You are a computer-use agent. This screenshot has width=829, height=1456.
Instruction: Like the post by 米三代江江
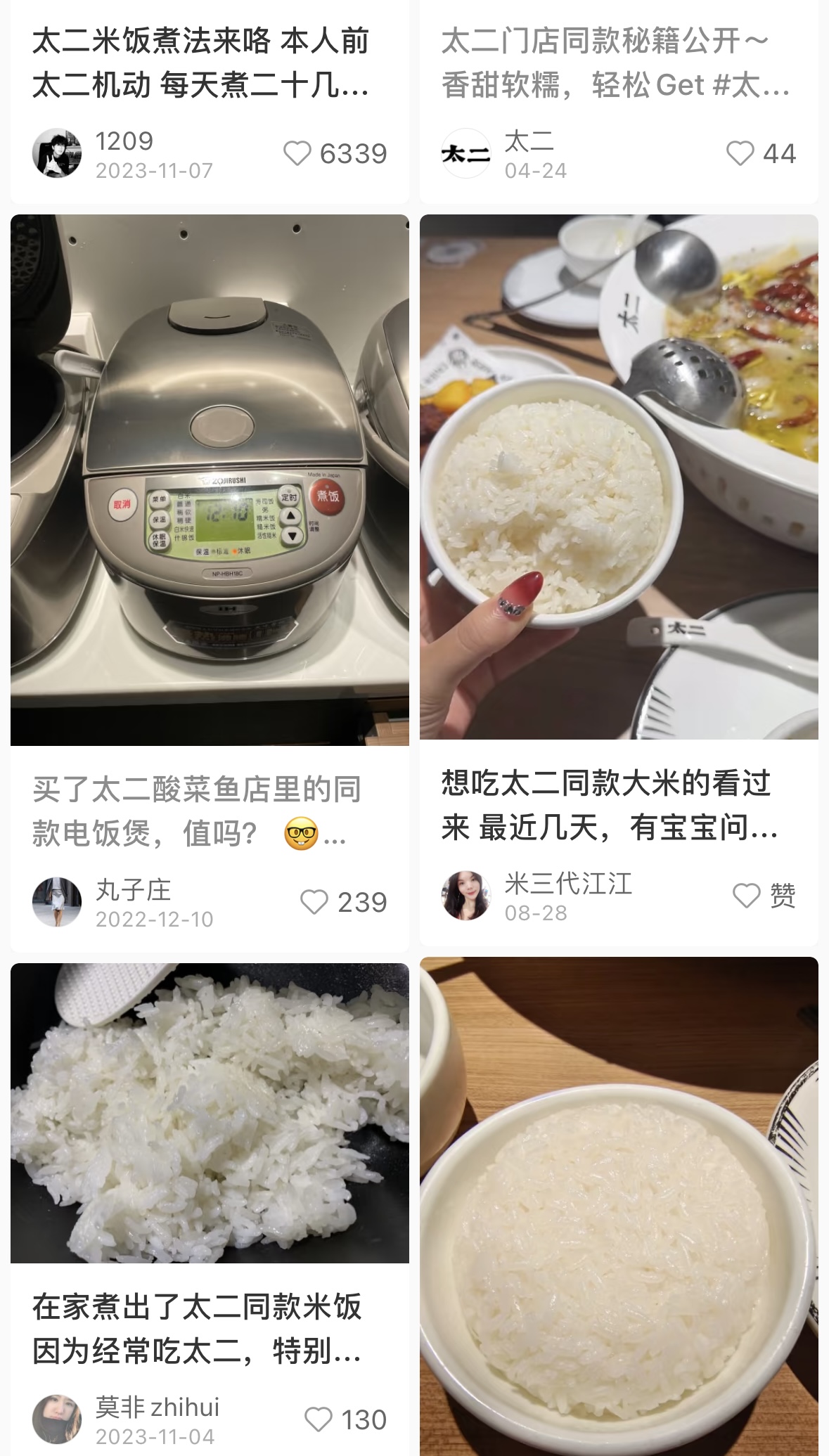point(746,896)
